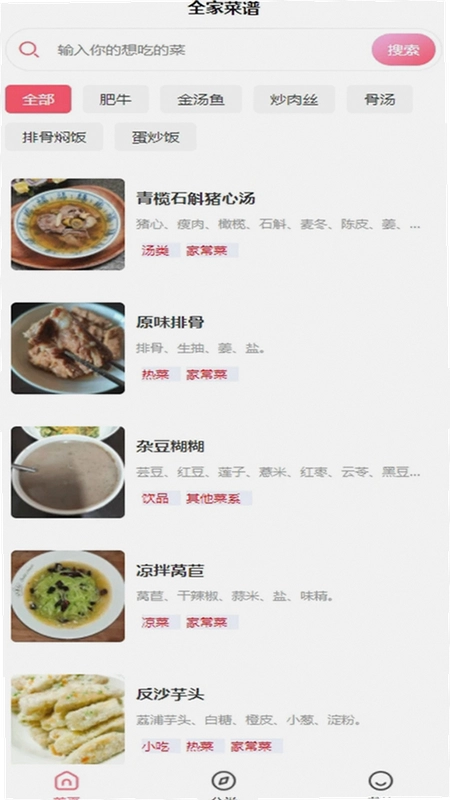Screen dimensions: 450x800
Task: Choose the 金汤鱼 chip
Action: pos(201,99)
